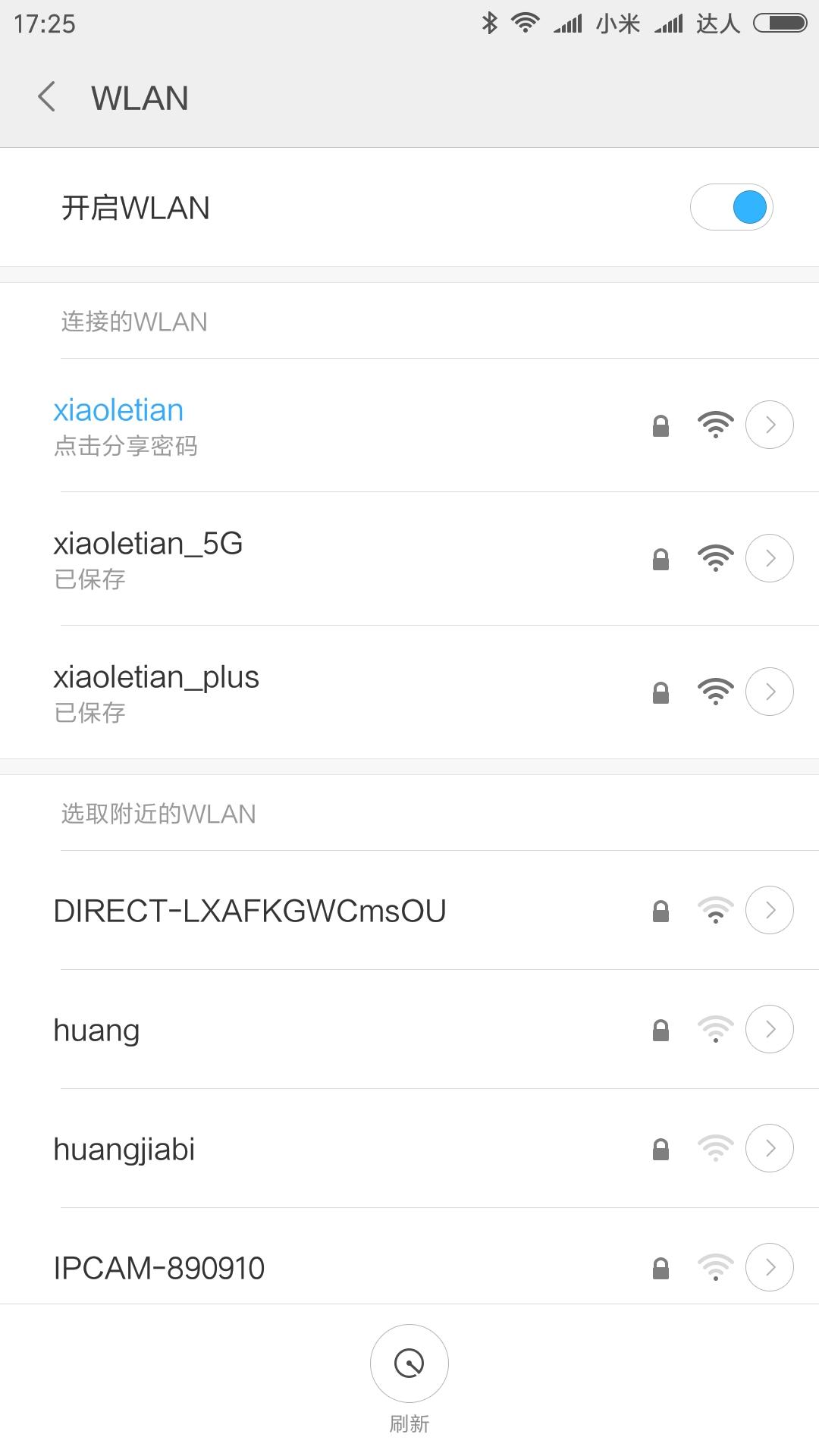The image size is (819, 1456).
Task: Select the huang network
Action: (303, 1029)
